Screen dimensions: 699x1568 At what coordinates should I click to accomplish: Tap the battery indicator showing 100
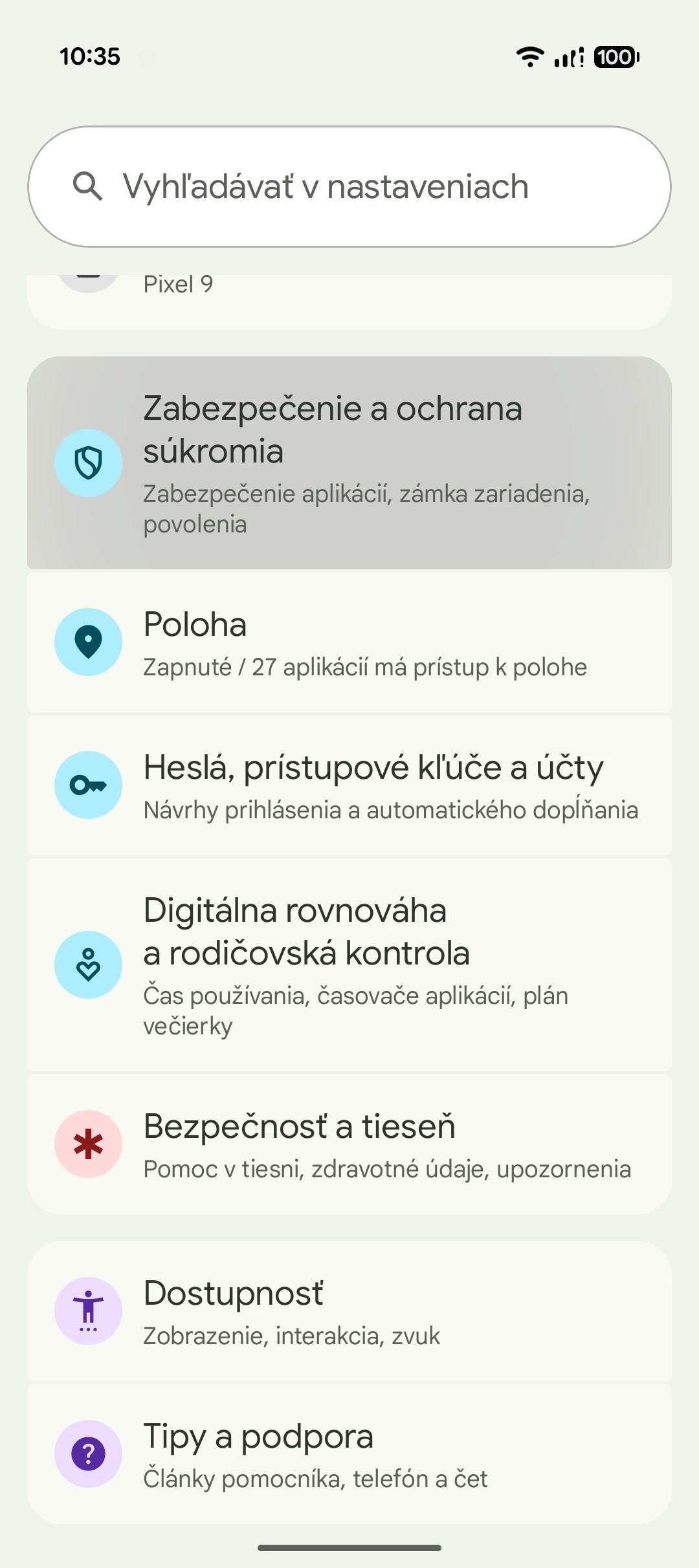click(616, 58)
